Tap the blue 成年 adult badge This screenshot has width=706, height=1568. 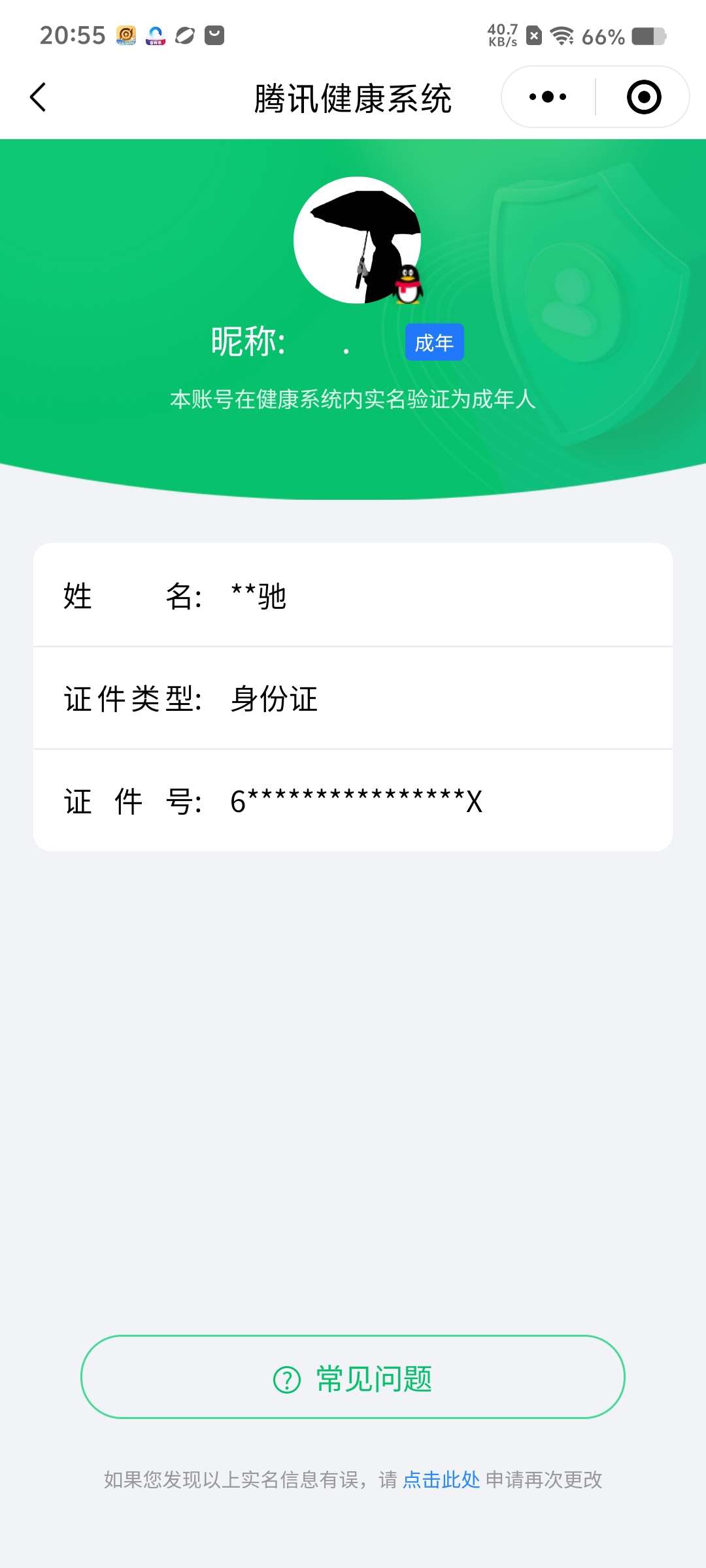434,342
